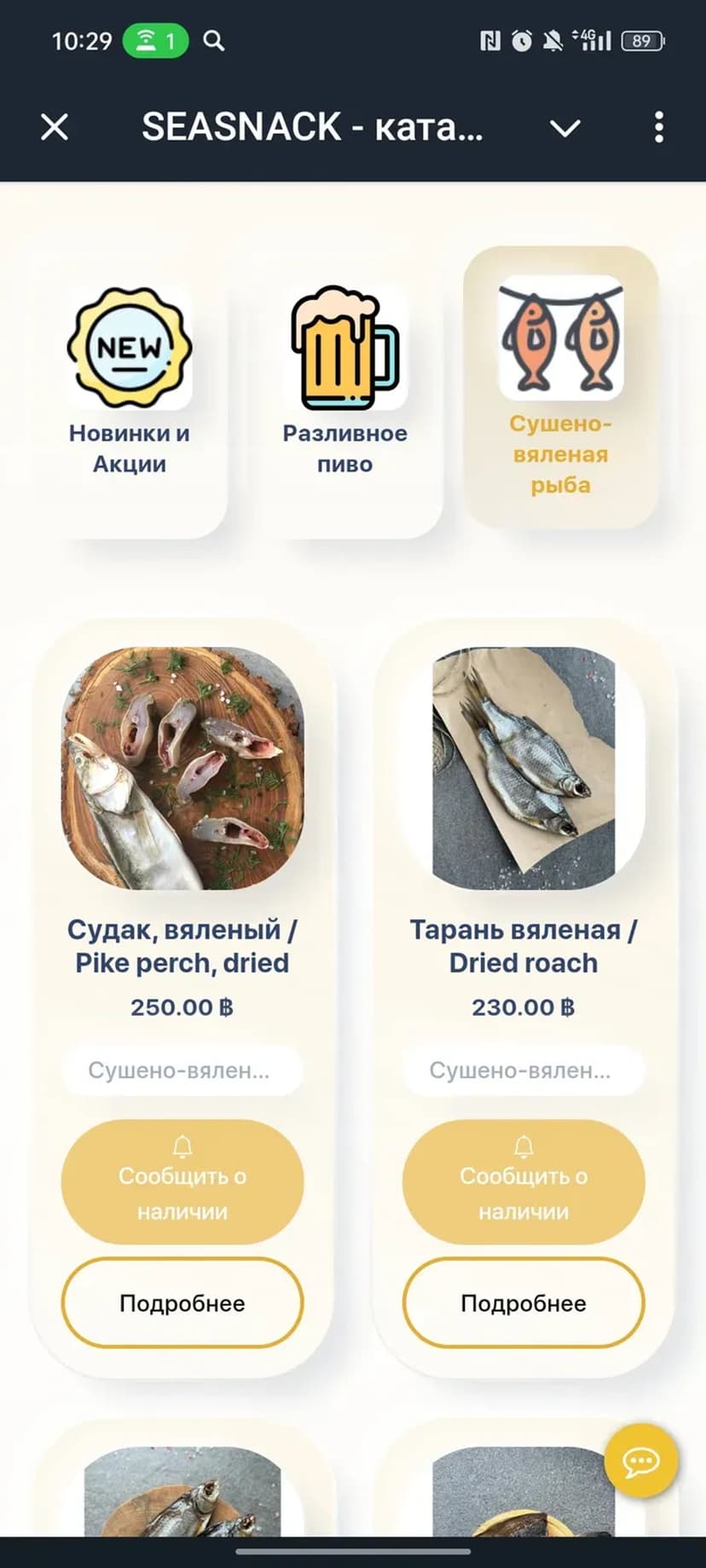
Task: Tap the category chip under Тарань вяленая
Action: 524,1070
